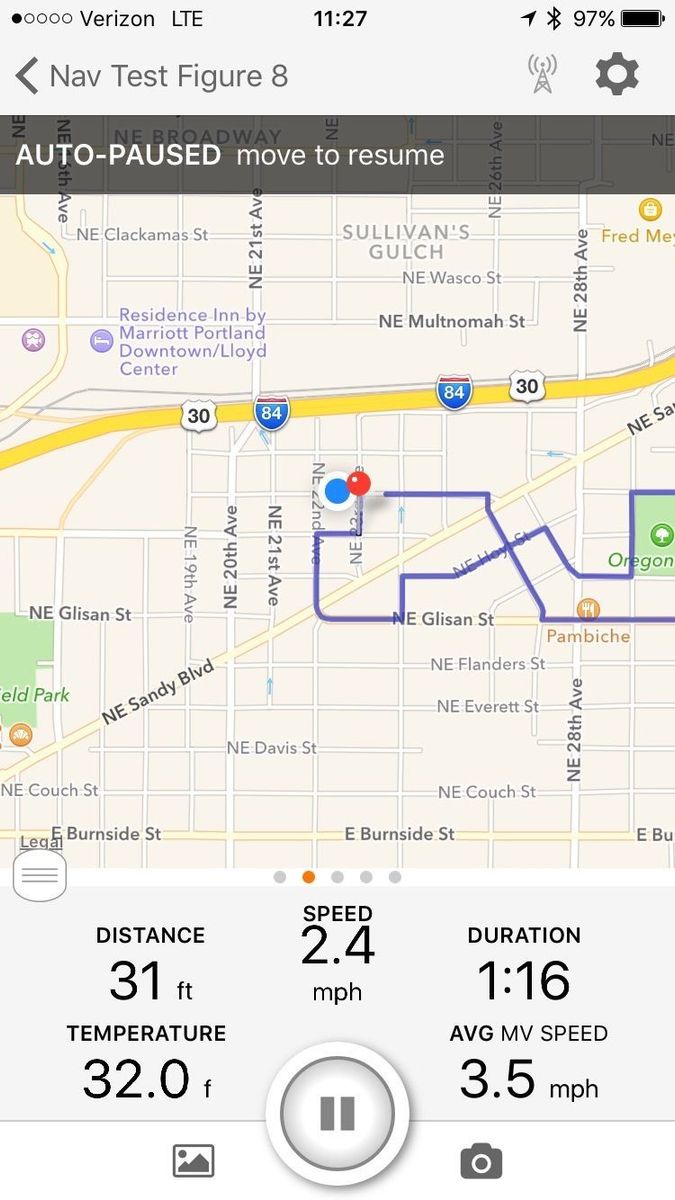Open the sensor antenna status icon

click(542, 75)
